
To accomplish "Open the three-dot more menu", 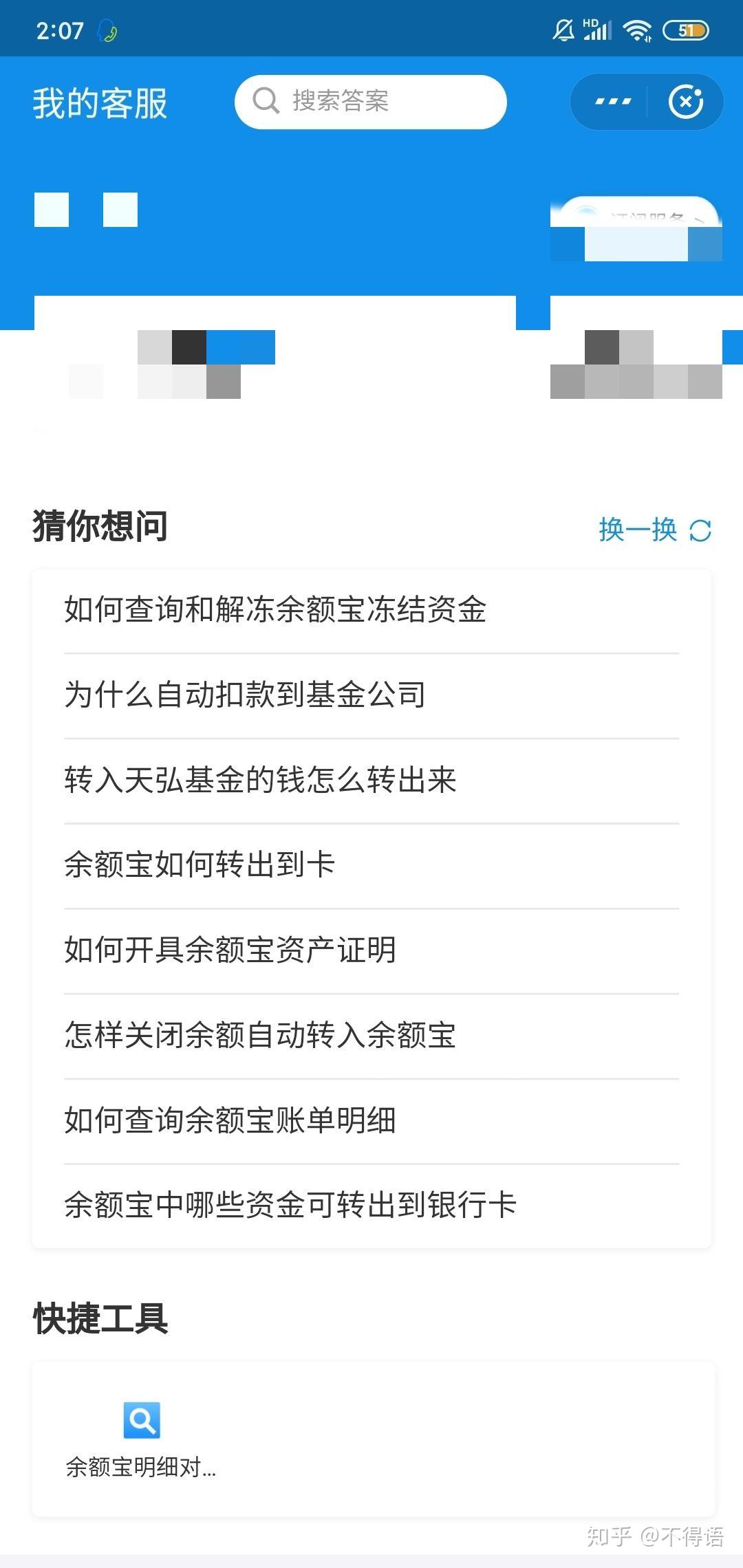I will (612, 102).
